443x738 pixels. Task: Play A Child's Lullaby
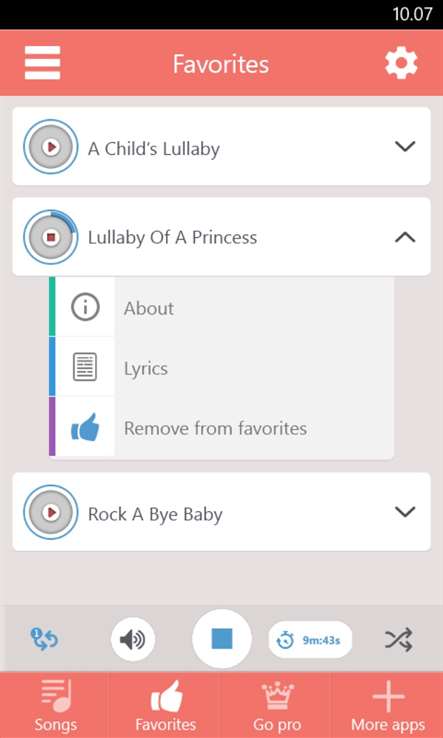click(51, 147)
